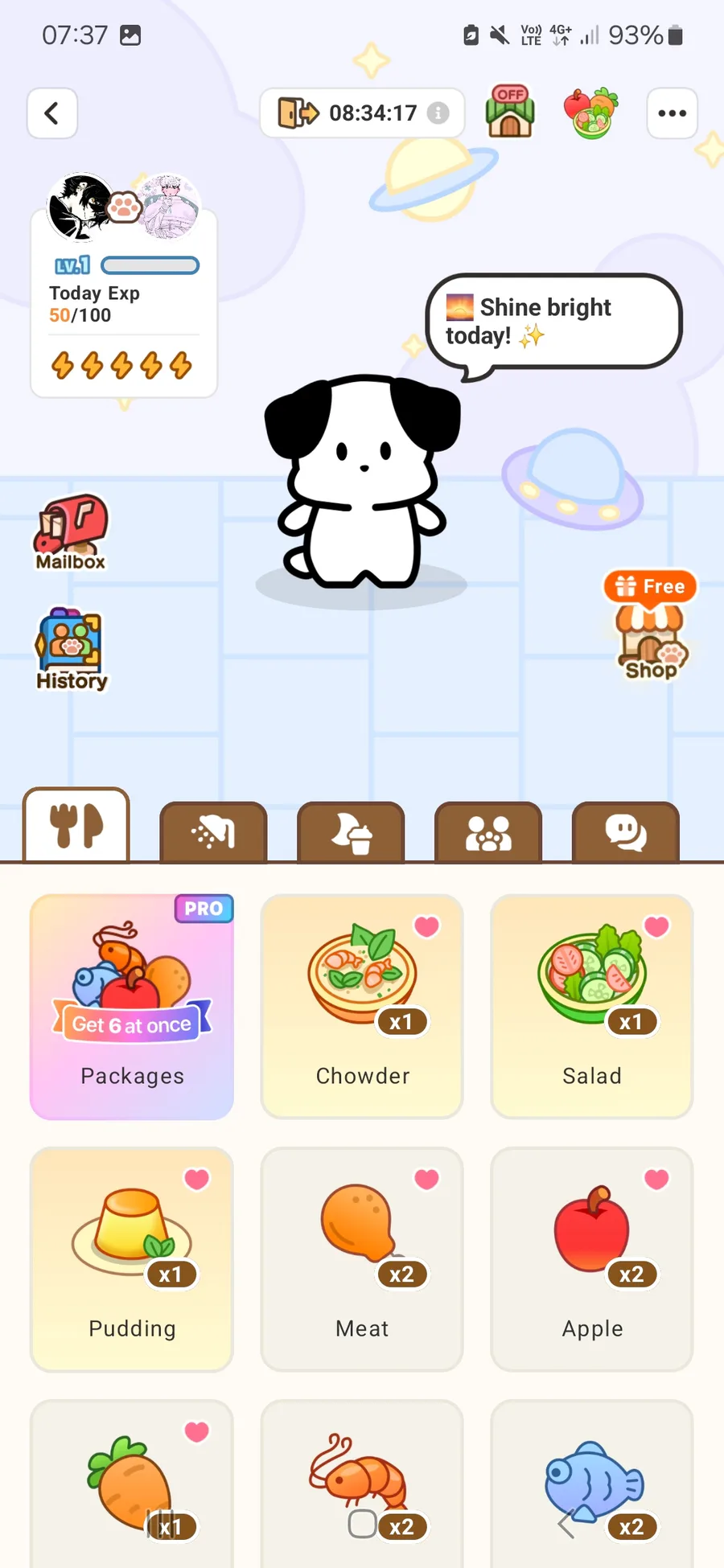Open the three-dot overflow menu

(672, 113)
